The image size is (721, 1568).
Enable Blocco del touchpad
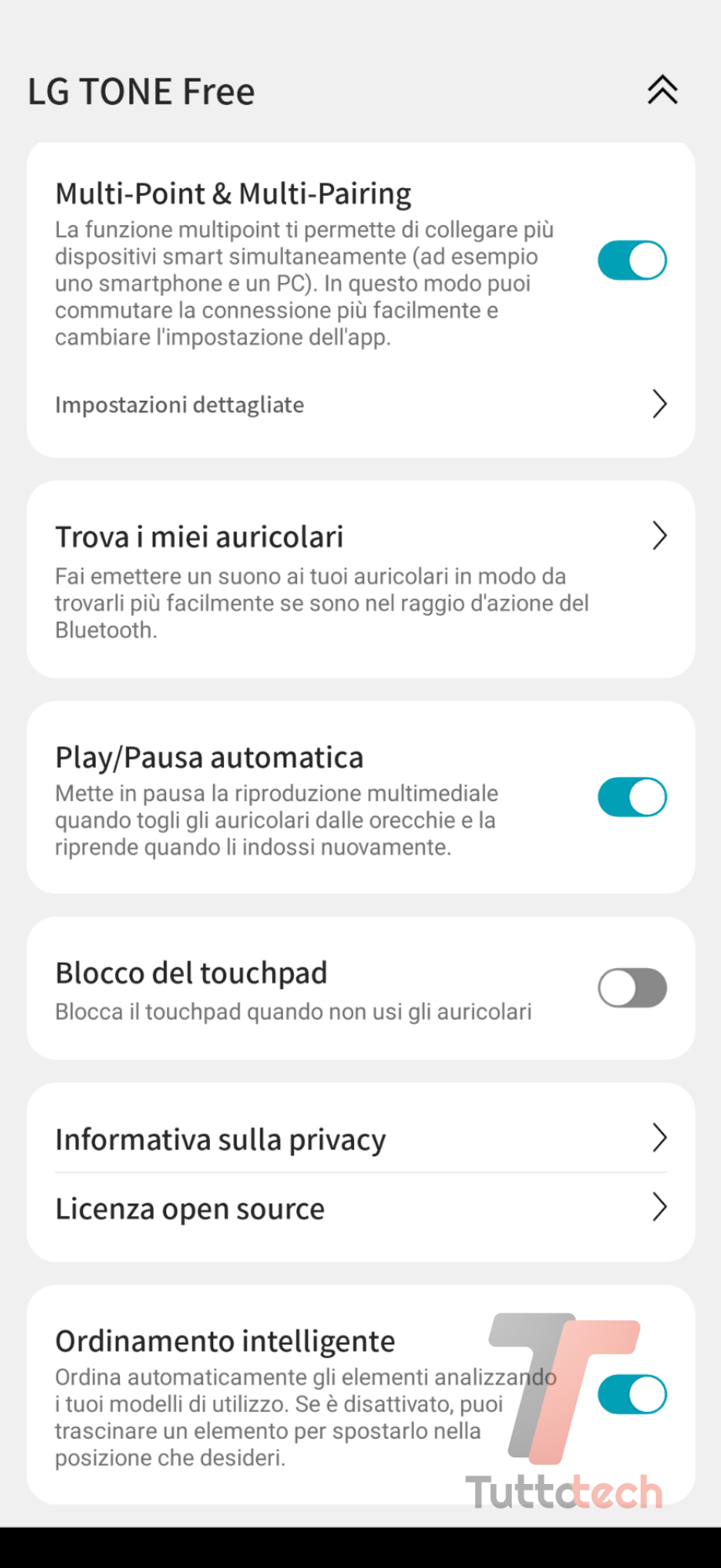(x=632, y=988)
